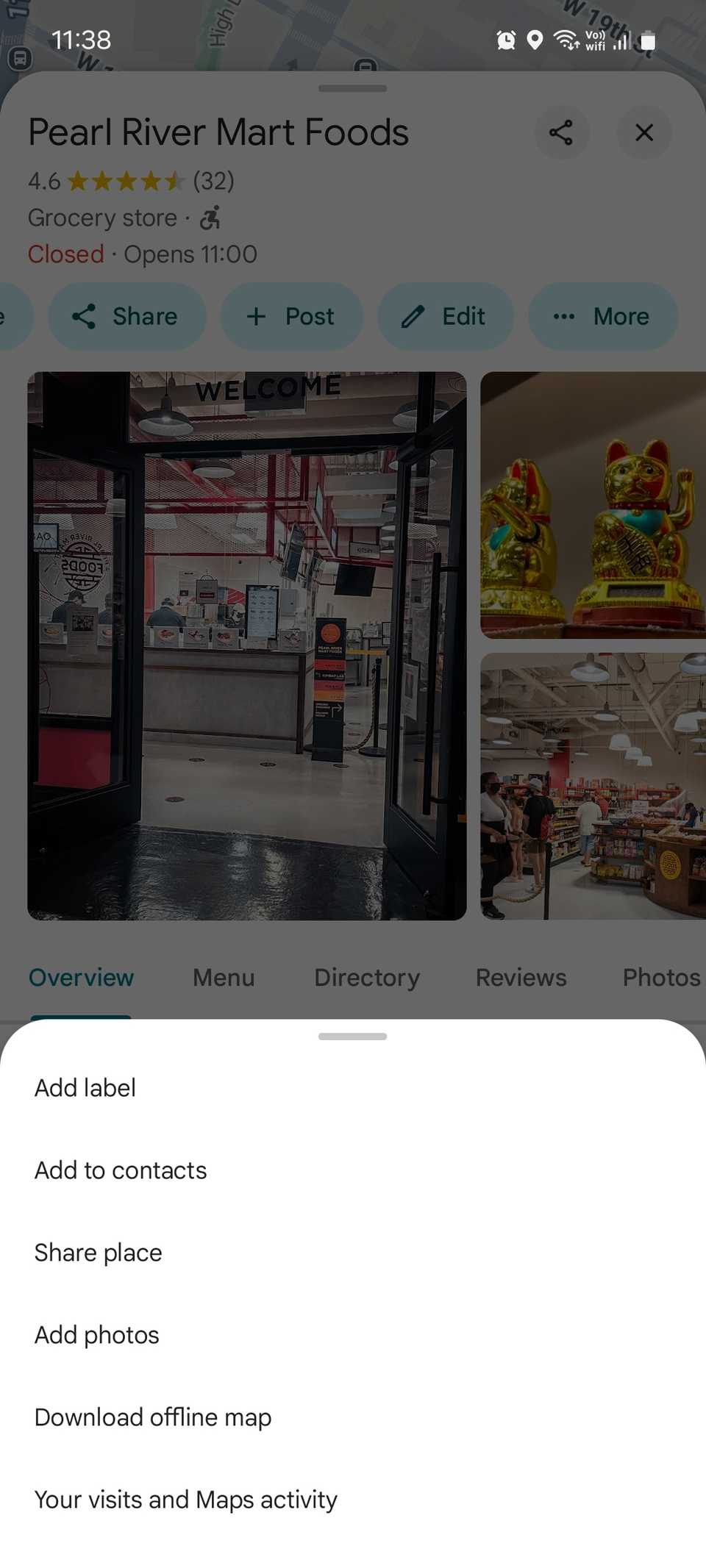Screen dimensions: 706x1568
Task: Tap the share icon beside the place title
Action: pos(560,132)
